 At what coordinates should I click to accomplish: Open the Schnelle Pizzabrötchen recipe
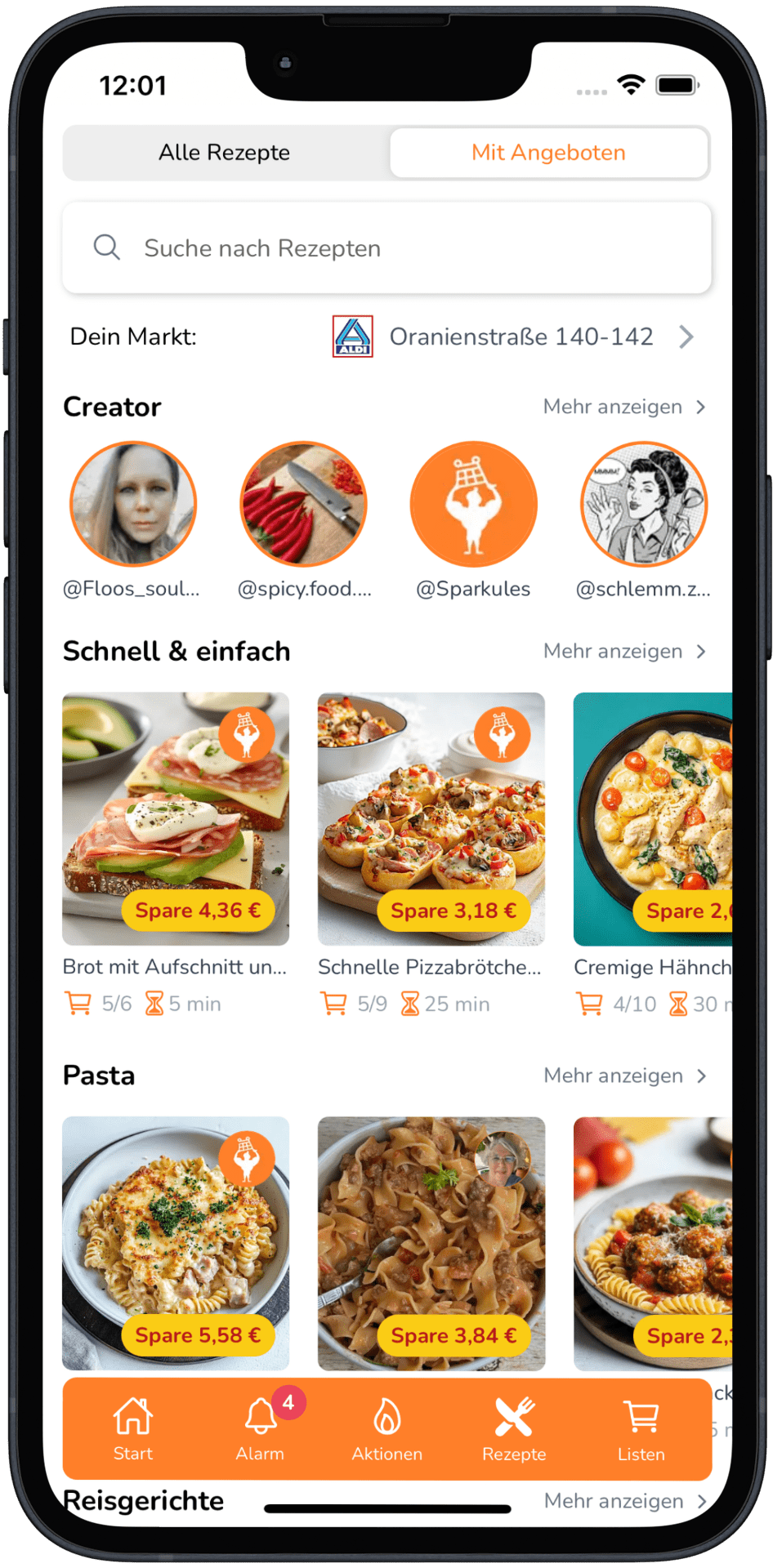coord(431,819)
